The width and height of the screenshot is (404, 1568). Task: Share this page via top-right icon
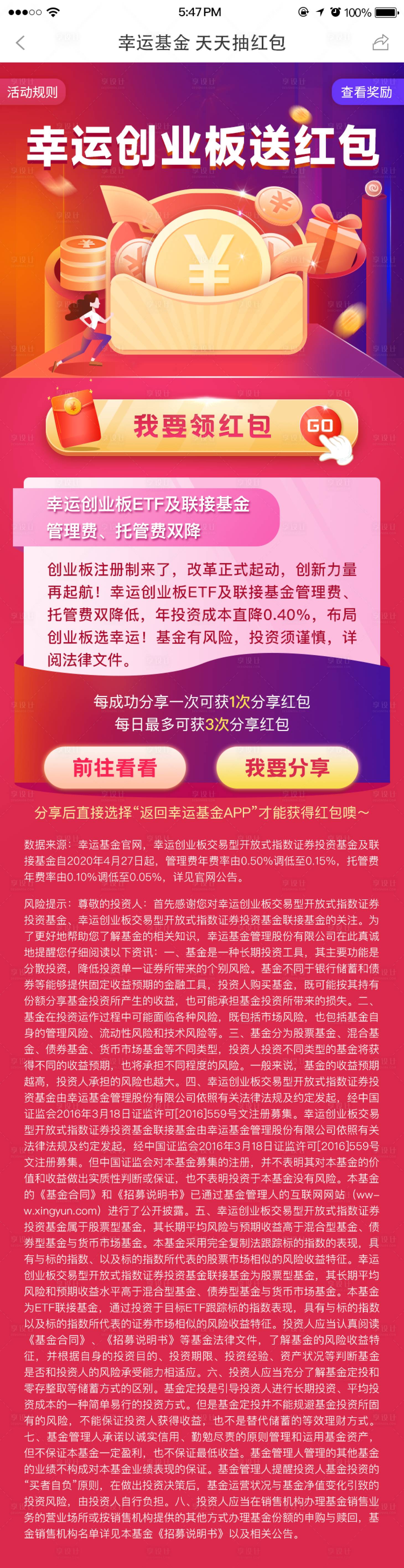380,43
